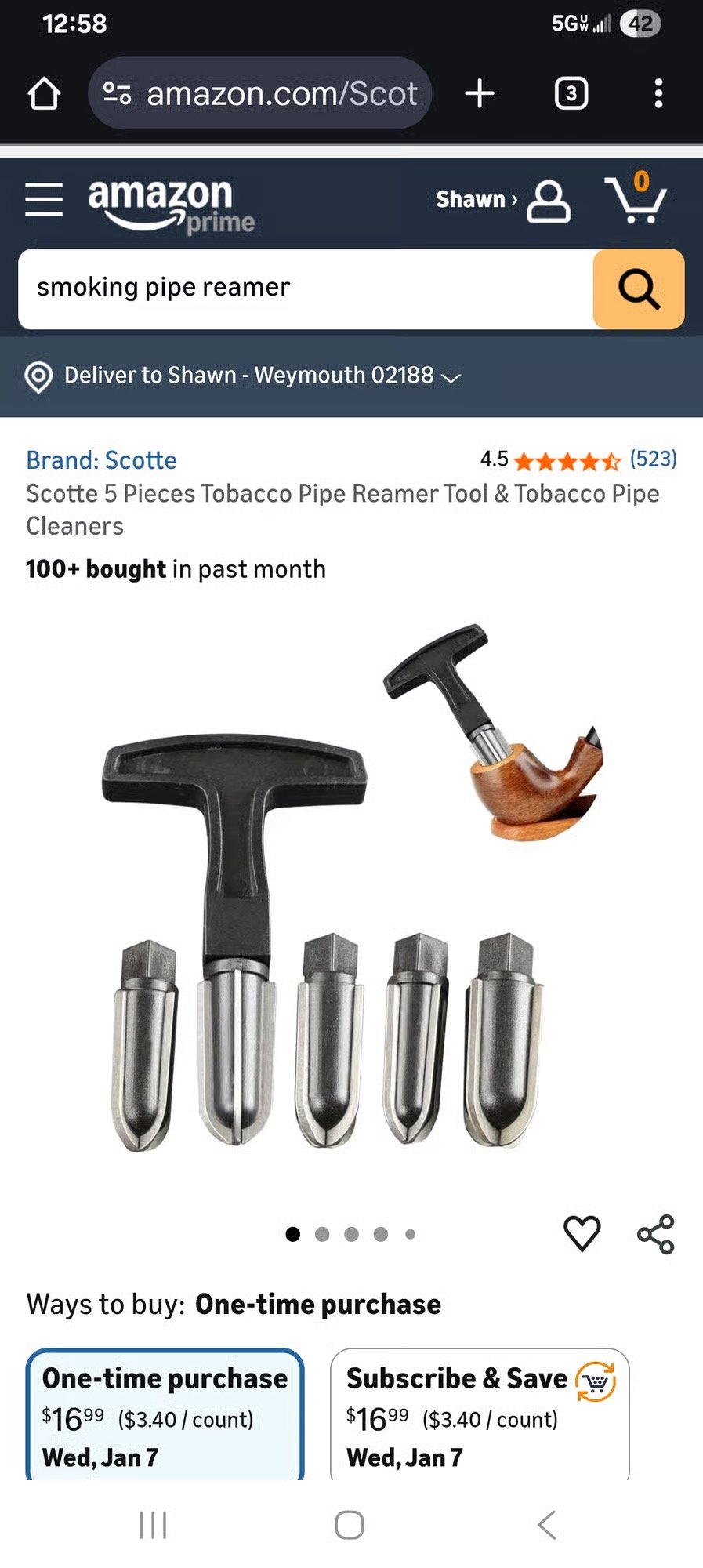Tap the system back button
Image resolution: width=703 pixels, height=1568 pixels.
coord(546,1525)
